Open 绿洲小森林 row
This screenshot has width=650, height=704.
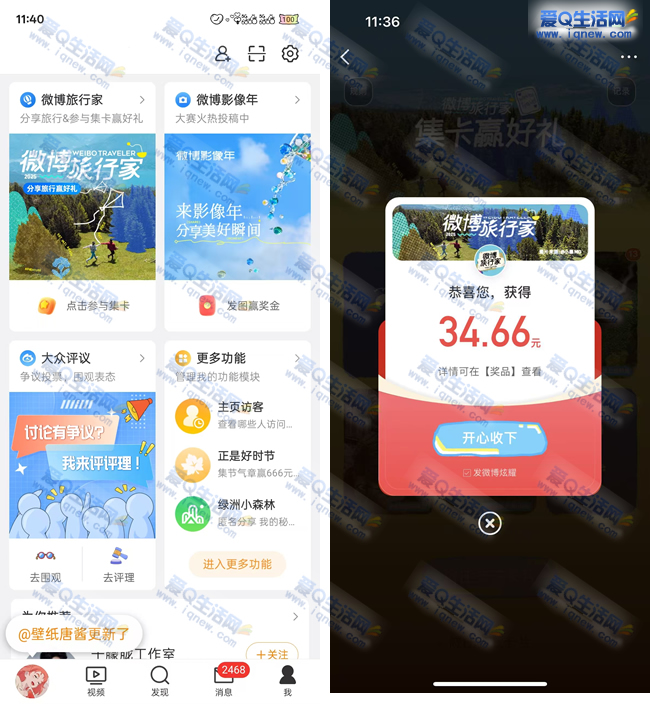pyautogui.click(x=237, y=512)
